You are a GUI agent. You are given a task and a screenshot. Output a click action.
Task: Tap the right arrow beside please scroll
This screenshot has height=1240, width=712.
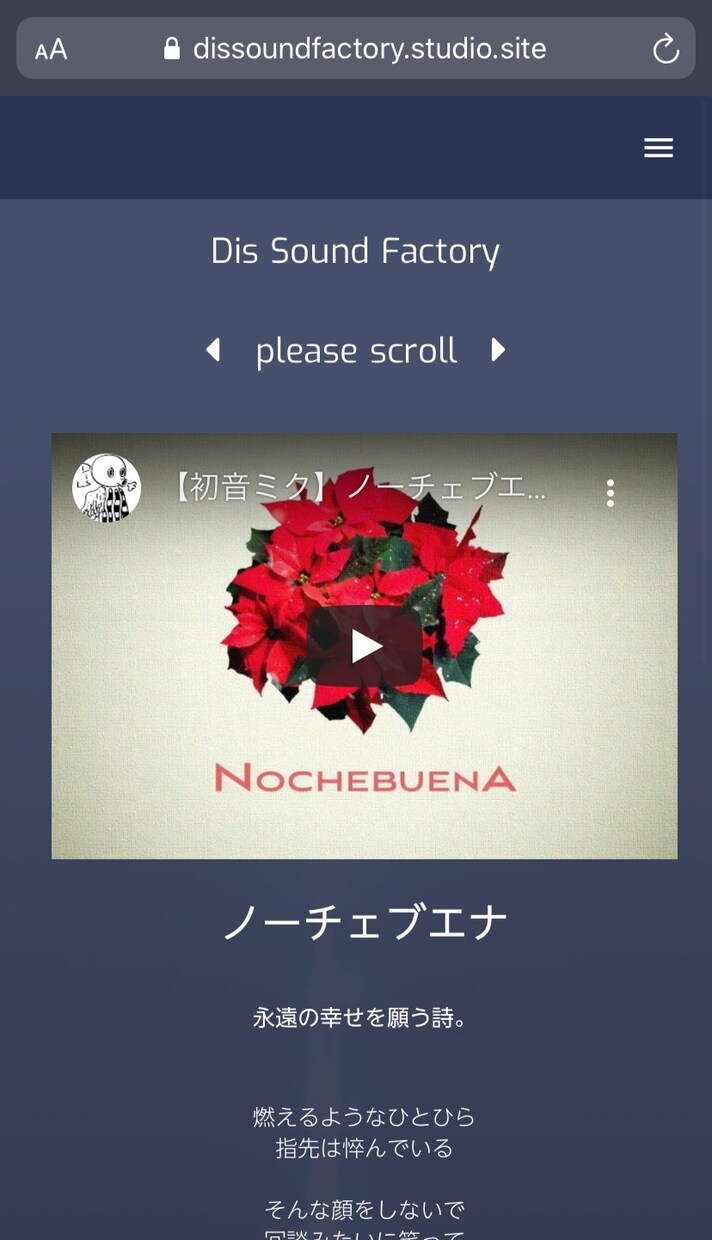(498, 350)
